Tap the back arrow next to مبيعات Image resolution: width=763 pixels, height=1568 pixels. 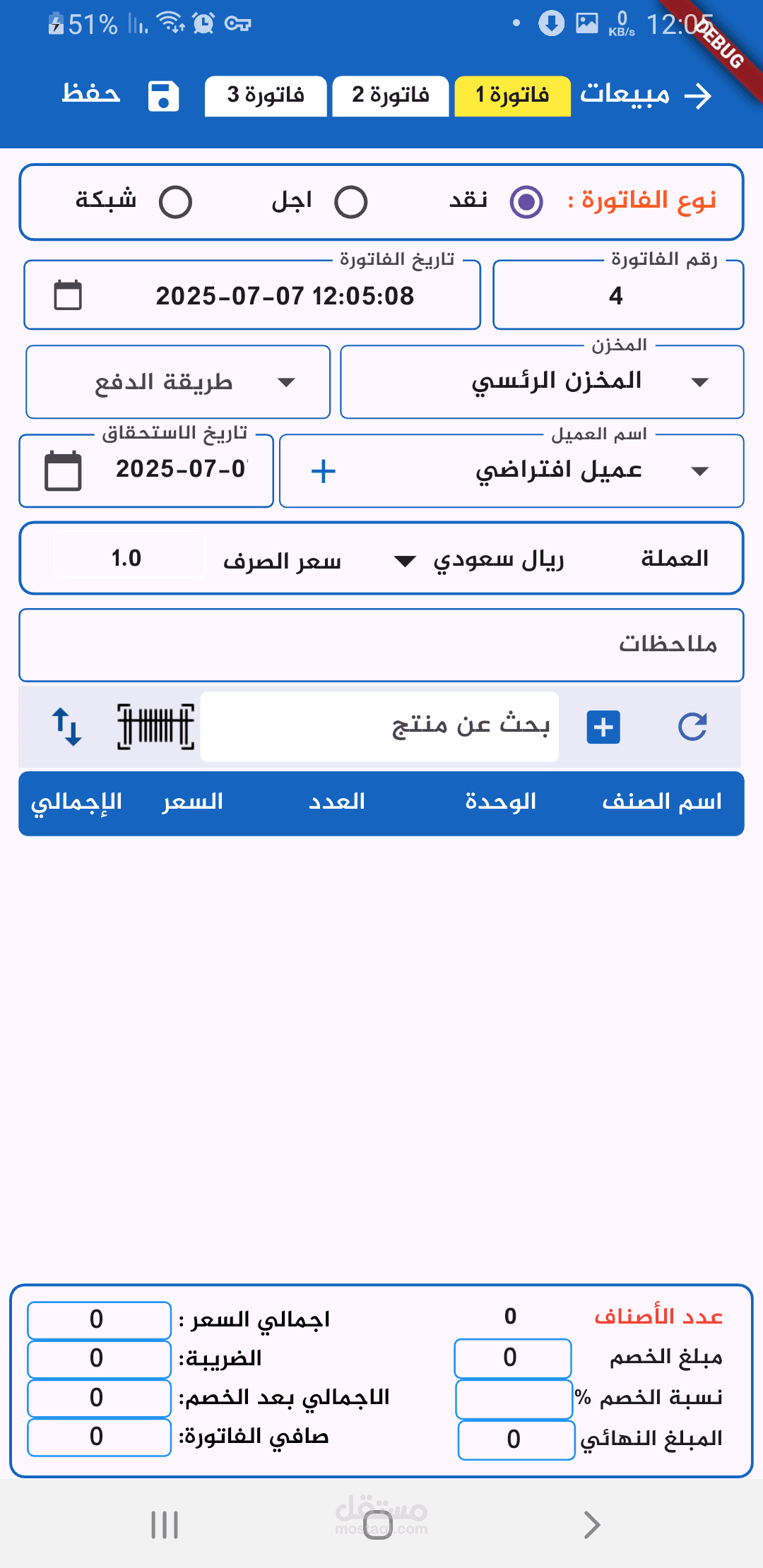point(698,96)
